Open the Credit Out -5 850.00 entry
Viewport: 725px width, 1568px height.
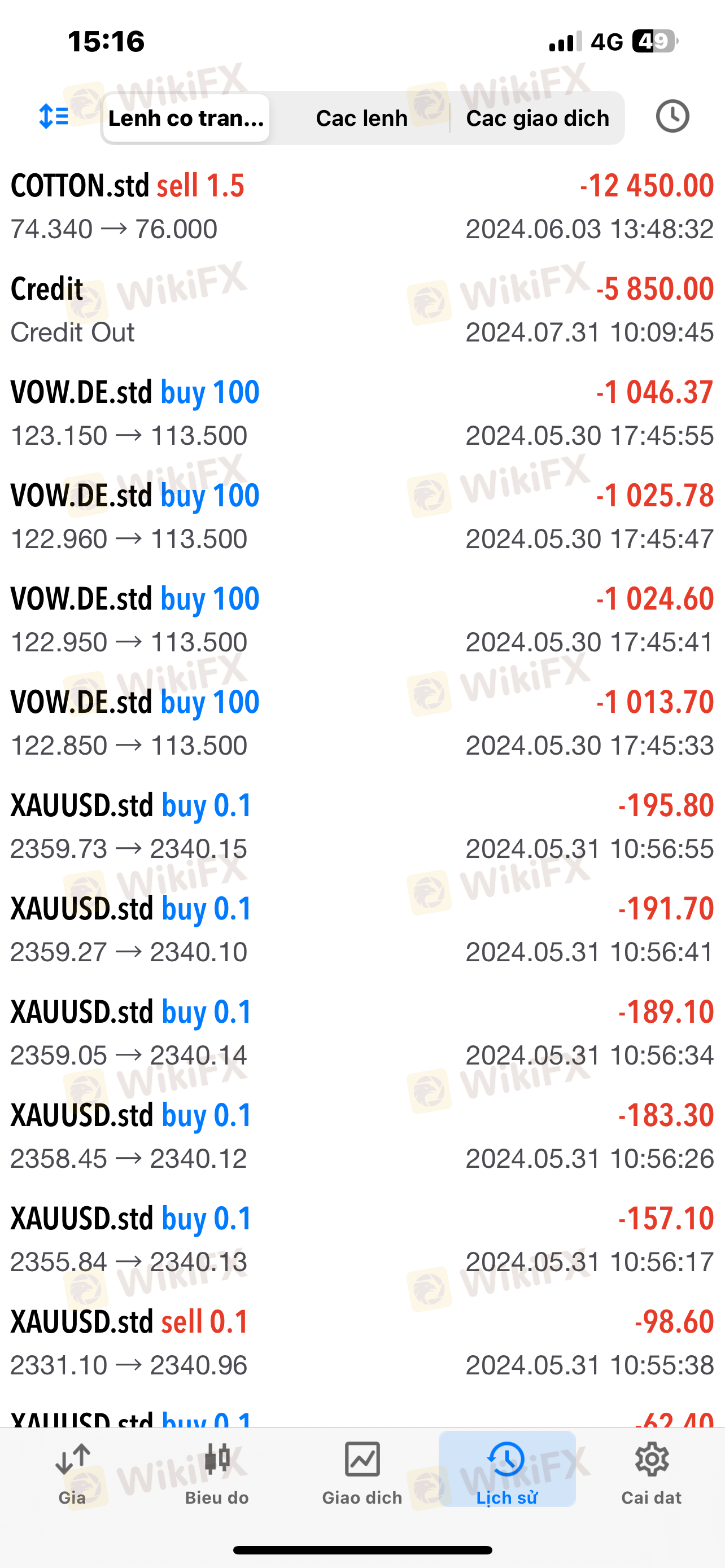click(x=362, y=310)
